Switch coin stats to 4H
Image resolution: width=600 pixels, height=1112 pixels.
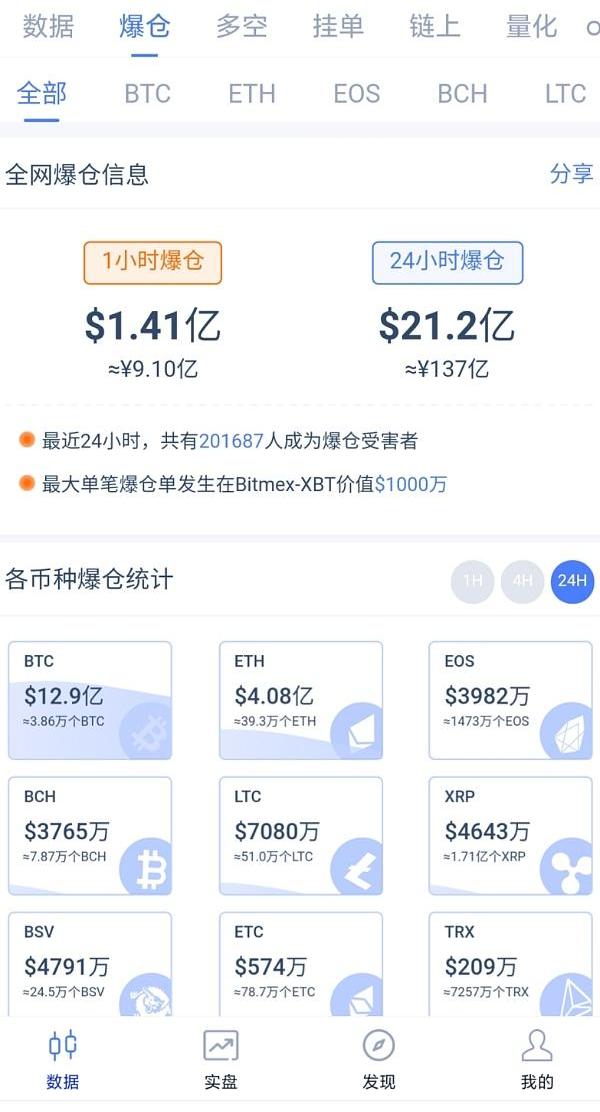click(522, 581)
